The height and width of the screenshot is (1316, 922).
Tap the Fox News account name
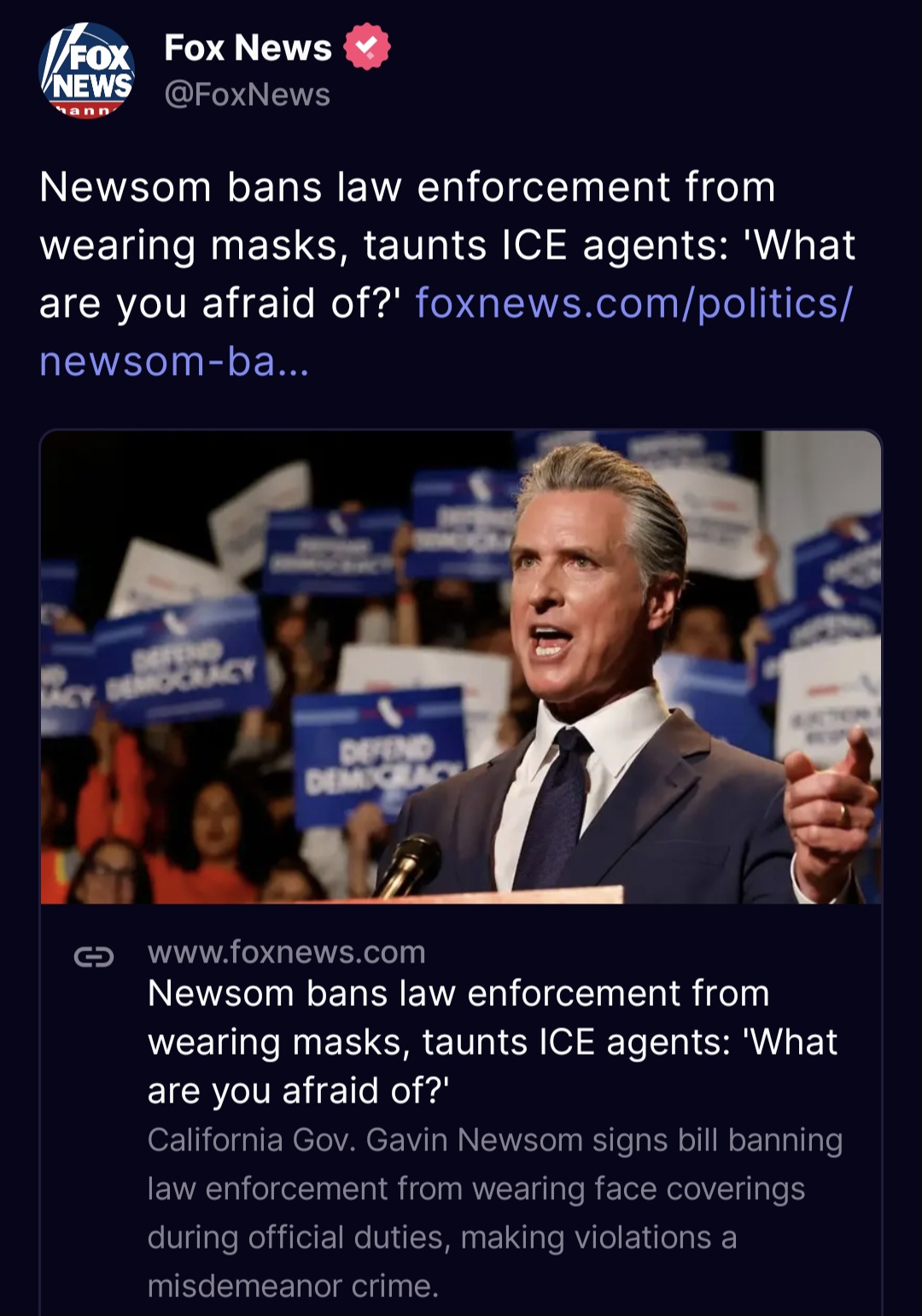248,48
